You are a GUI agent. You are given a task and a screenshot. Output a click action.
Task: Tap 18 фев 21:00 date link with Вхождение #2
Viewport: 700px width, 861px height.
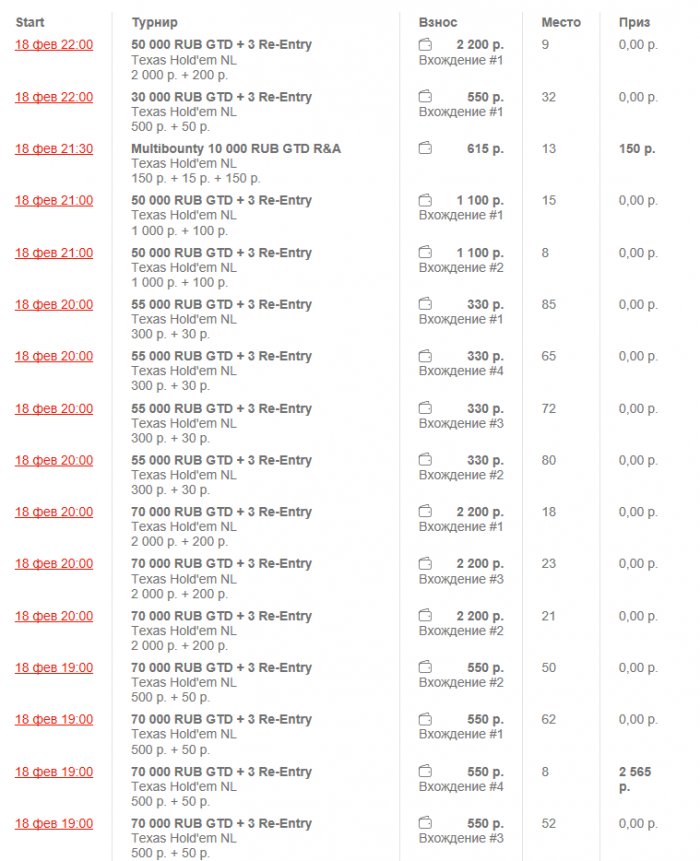(54, 253)
